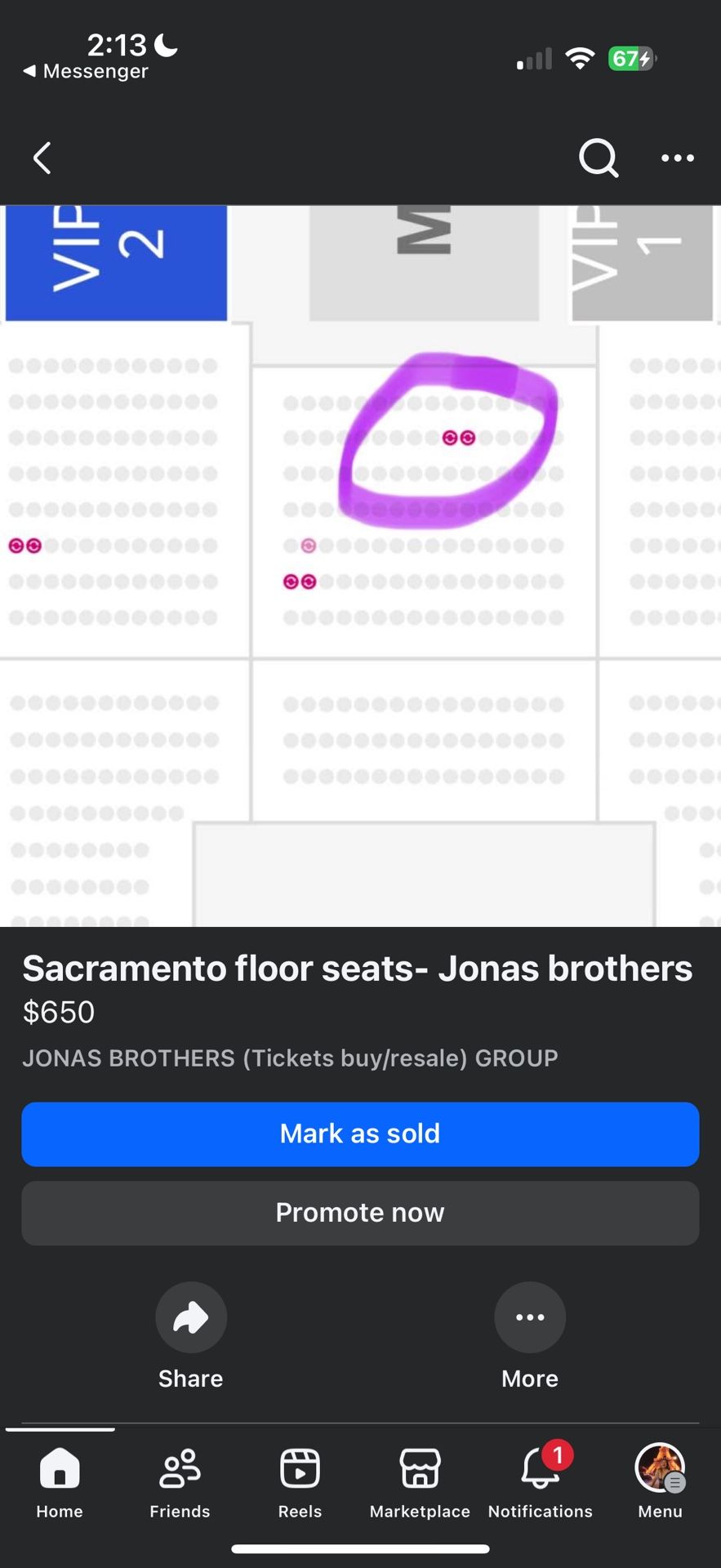The image size is (721, 1568).
Task: Share this ticket listing
Action: click(x=191, y=1317)
